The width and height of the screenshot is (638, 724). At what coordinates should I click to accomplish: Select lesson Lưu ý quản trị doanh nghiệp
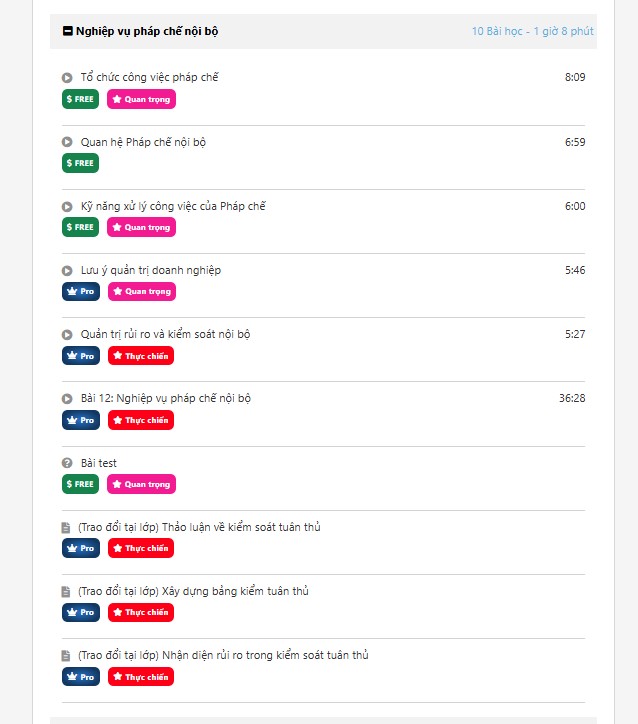pos(150,270)
